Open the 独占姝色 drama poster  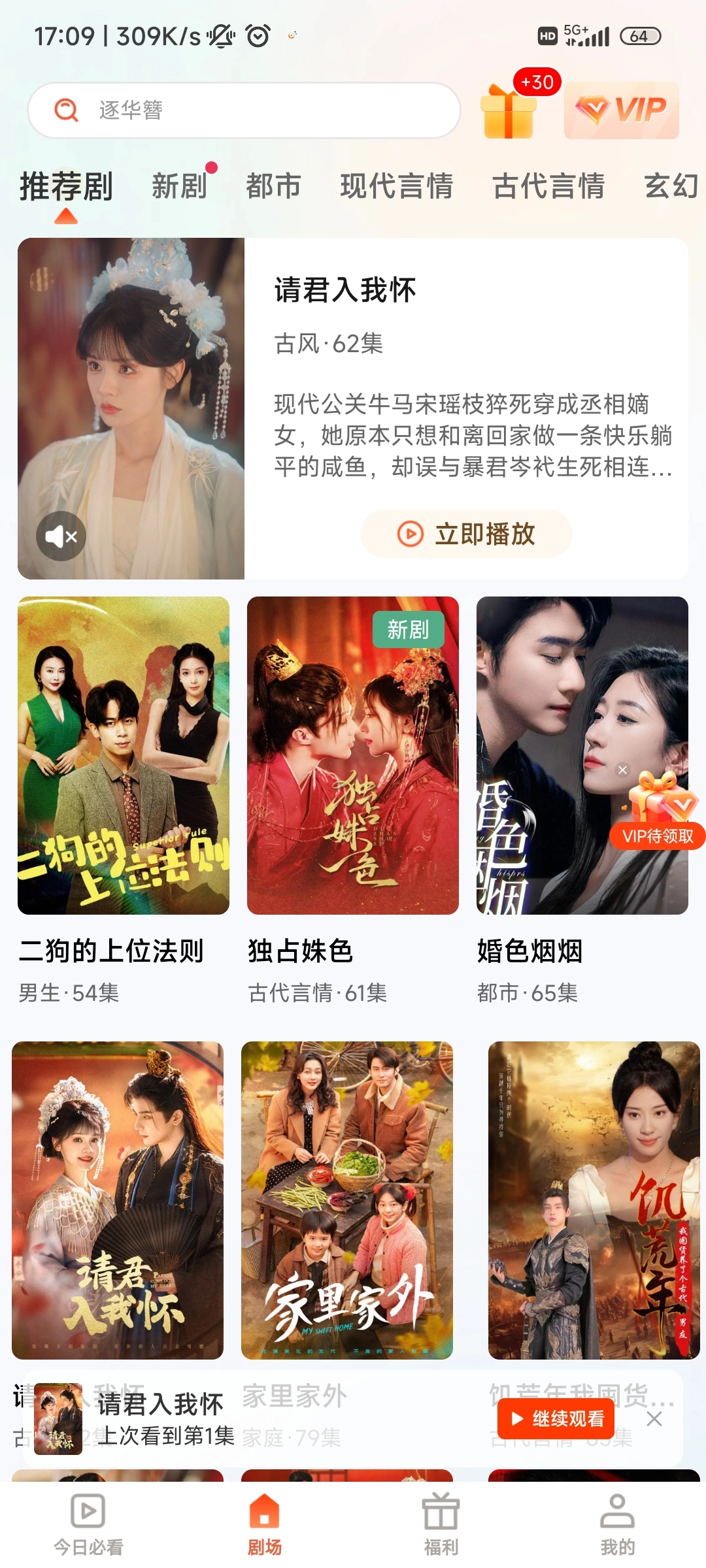tap(353, 755)
